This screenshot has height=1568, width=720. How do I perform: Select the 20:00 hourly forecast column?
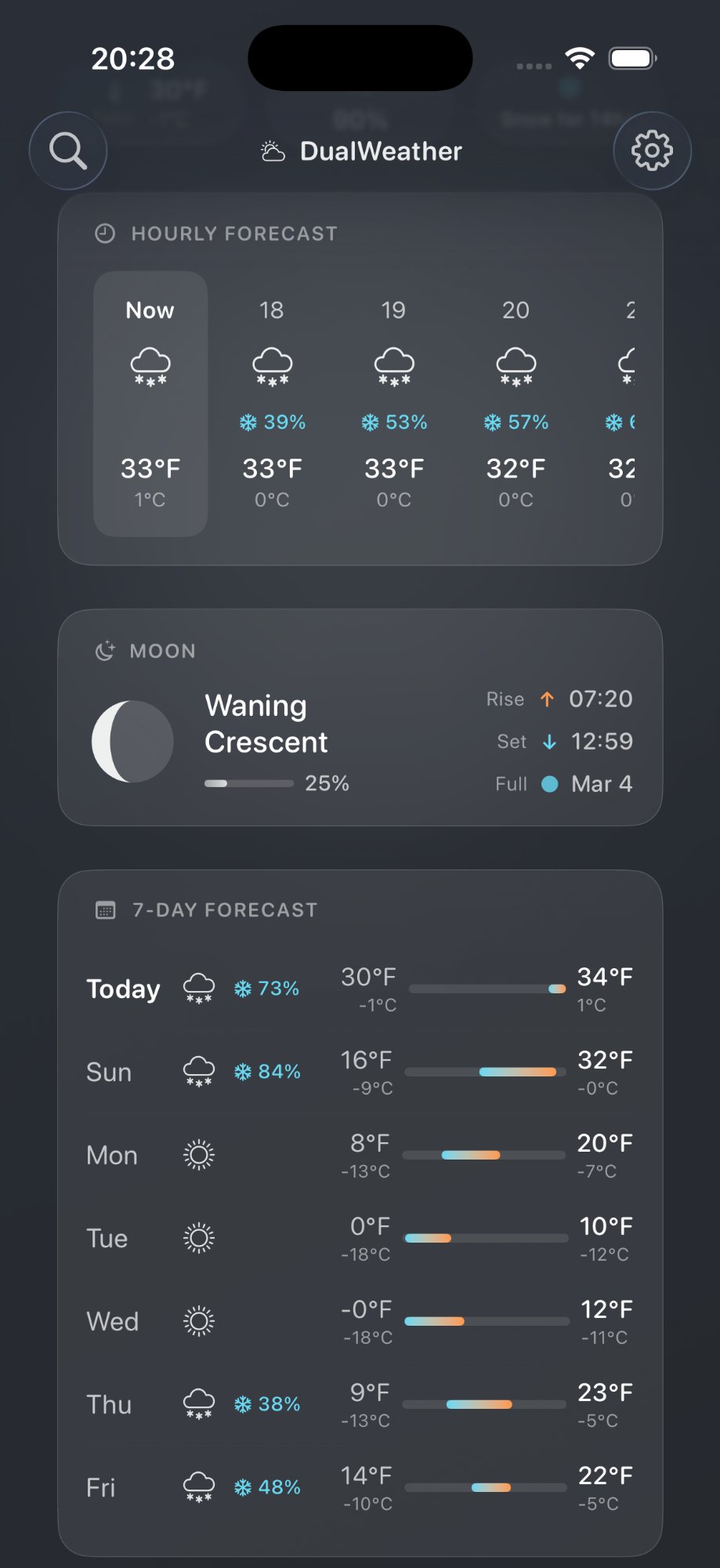515,400
